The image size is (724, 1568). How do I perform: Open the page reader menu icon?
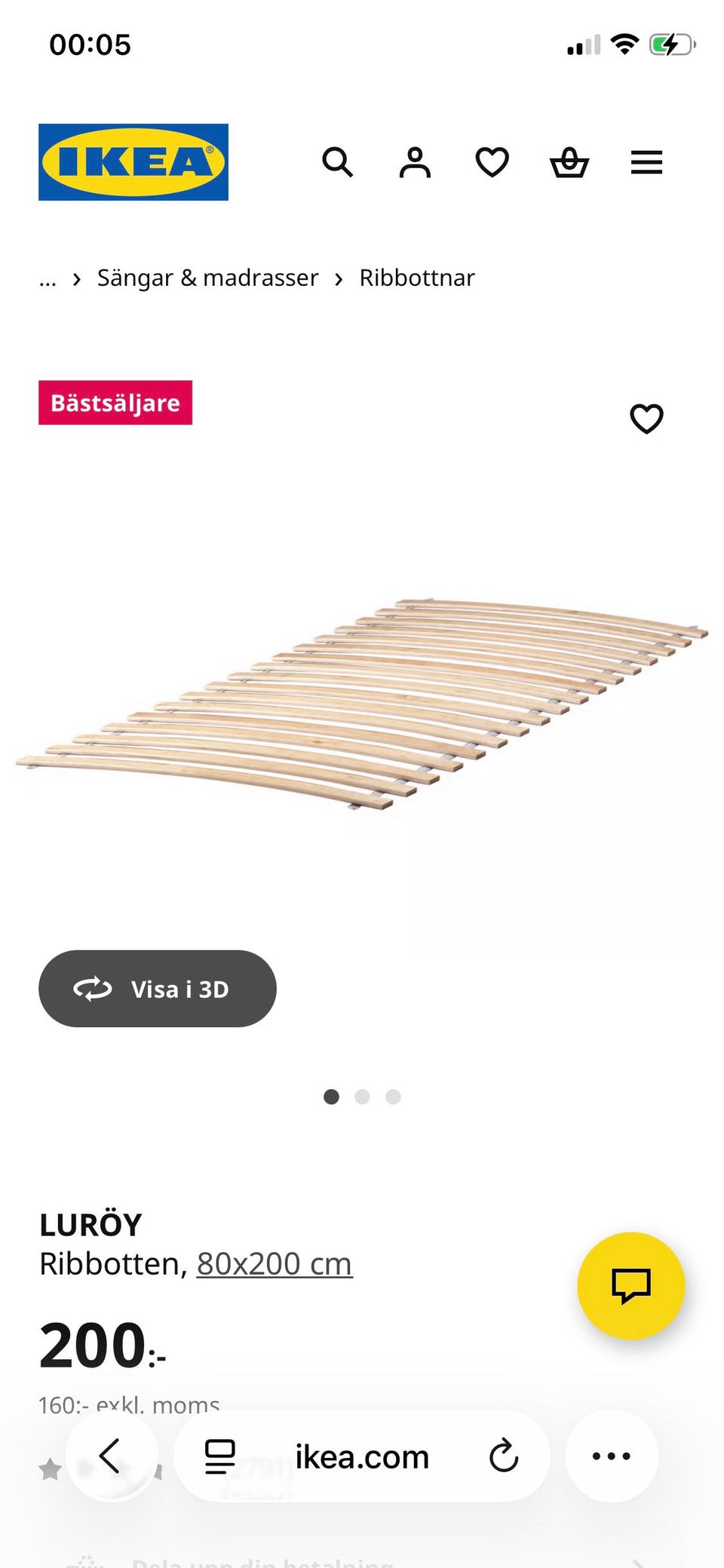220,1456
